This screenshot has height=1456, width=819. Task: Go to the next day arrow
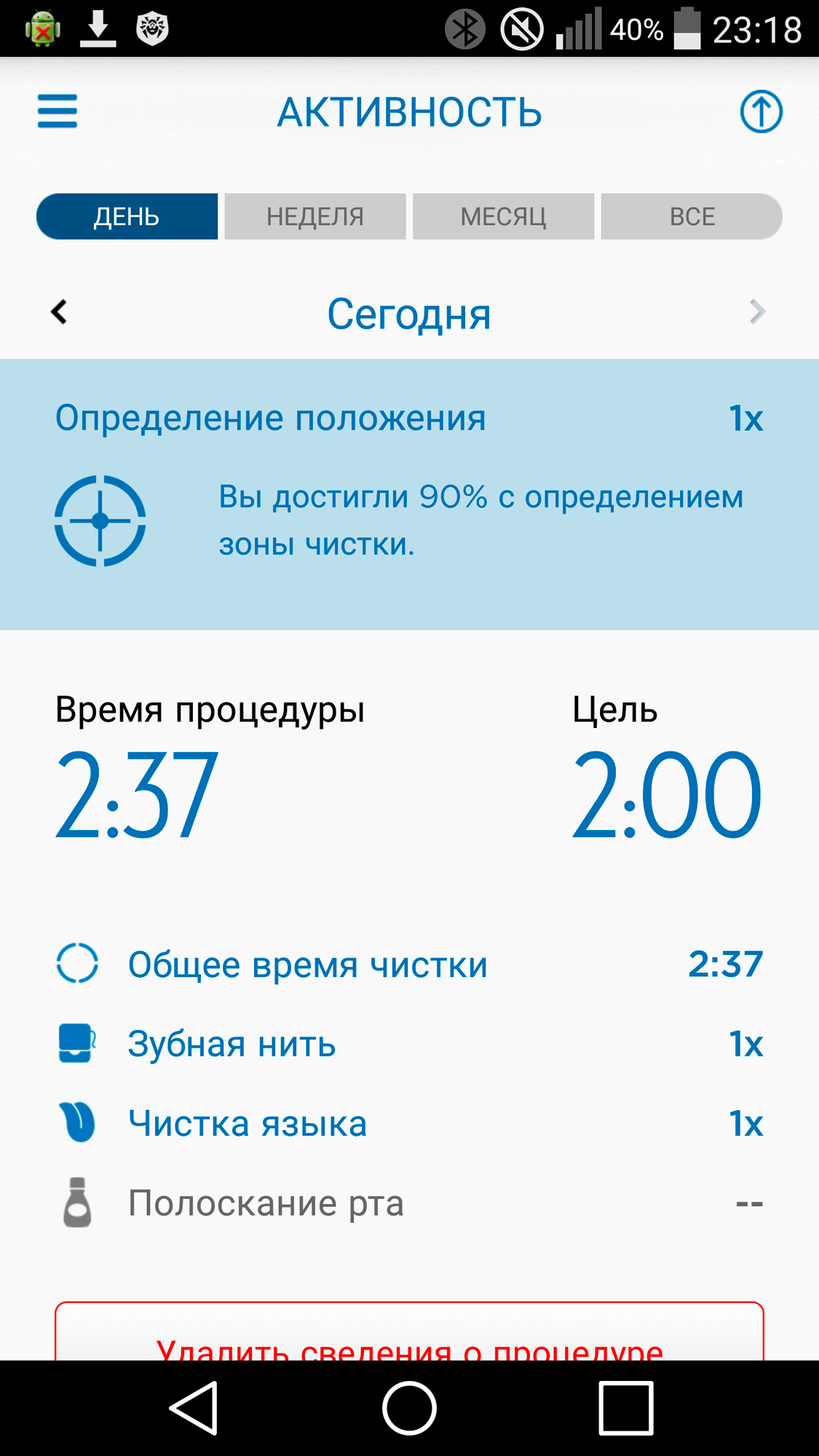757,312
